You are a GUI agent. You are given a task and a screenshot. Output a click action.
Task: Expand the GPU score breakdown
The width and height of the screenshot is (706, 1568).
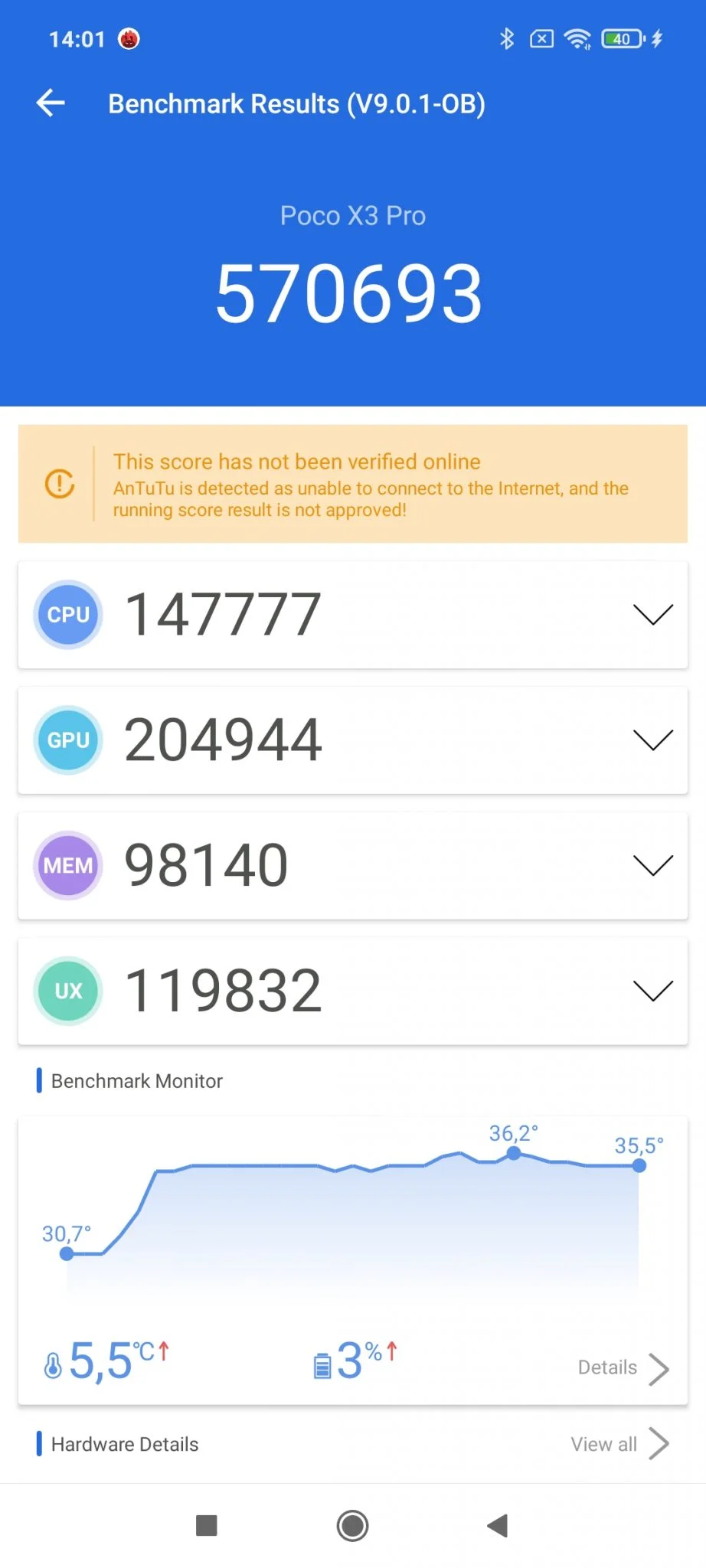(x=652, y=740)
